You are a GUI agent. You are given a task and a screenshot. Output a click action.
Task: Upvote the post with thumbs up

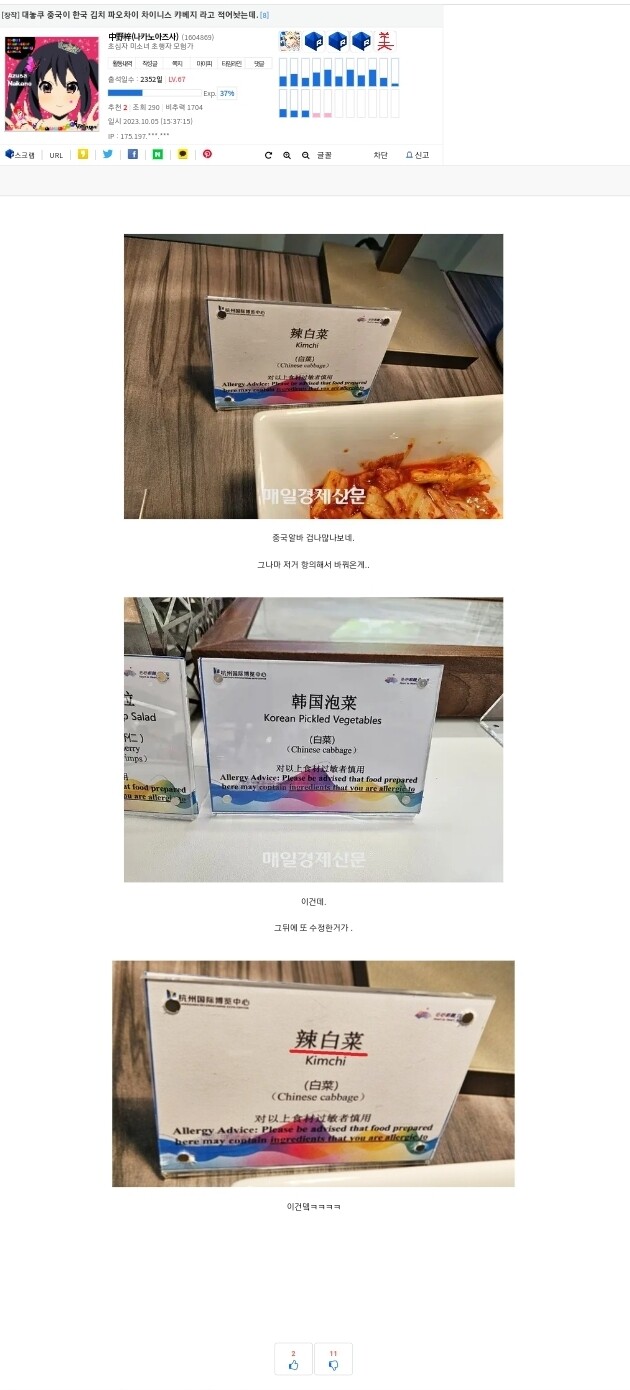point(293,1359)
